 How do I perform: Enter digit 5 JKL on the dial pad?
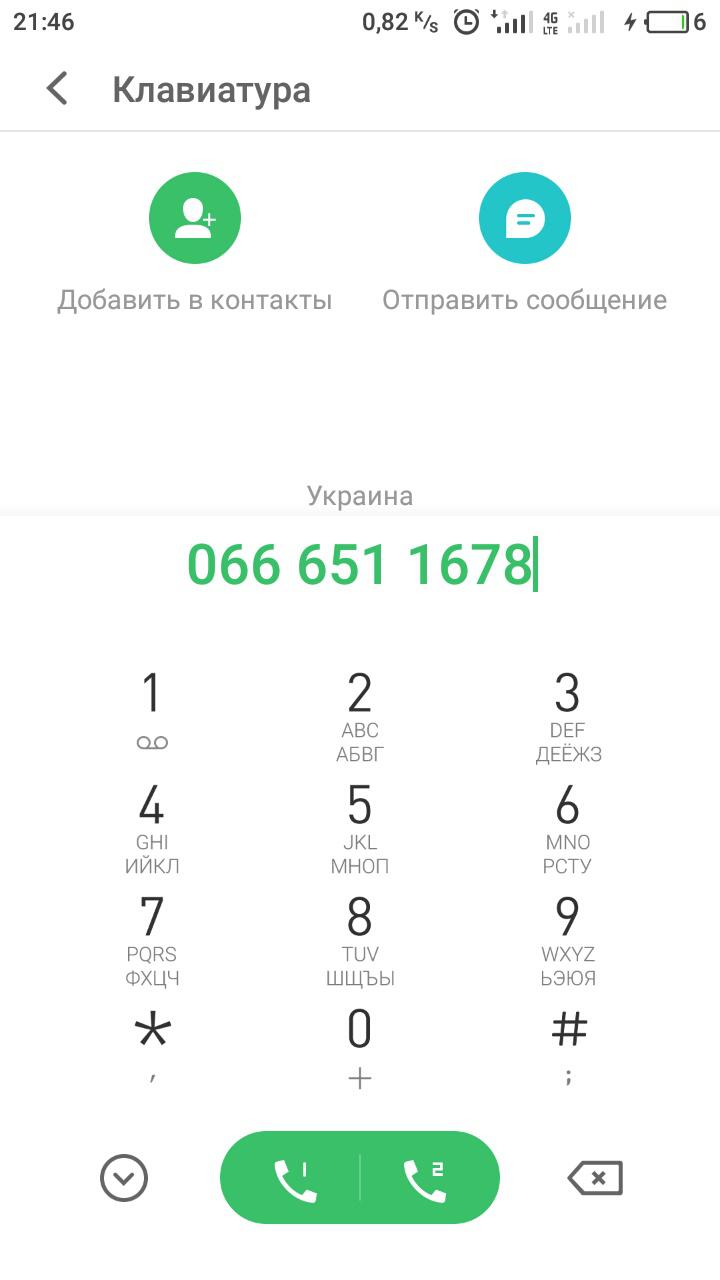[360, 827]
